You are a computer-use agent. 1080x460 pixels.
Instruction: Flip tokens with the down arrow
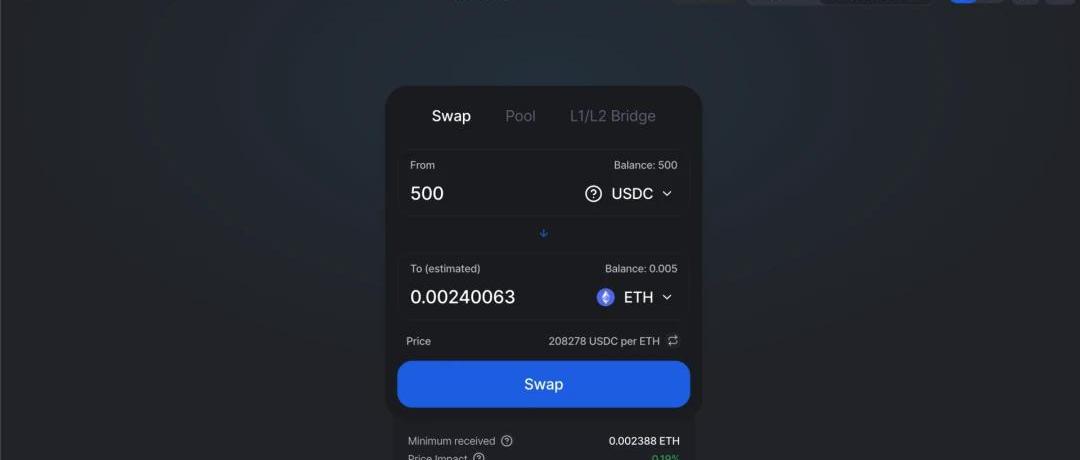pos(544,233)
